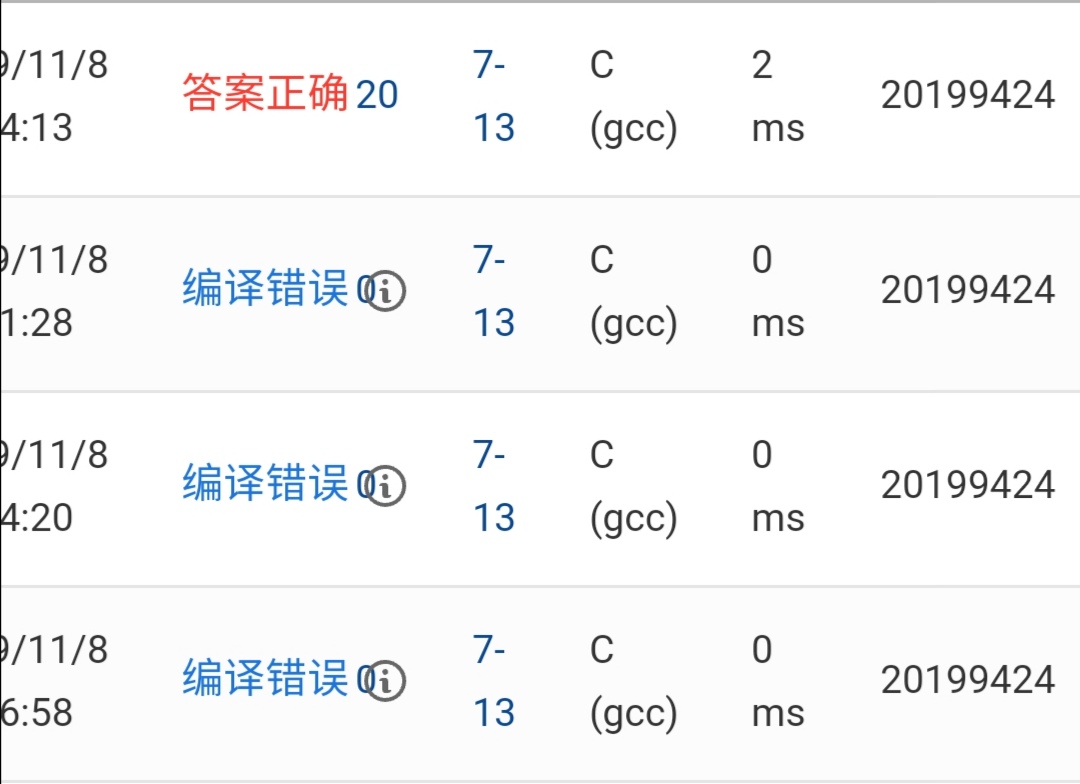The image size is (1080, 784).
Task: Show compile error info for the 4:20 submission
Action: (x=387, y=487)
